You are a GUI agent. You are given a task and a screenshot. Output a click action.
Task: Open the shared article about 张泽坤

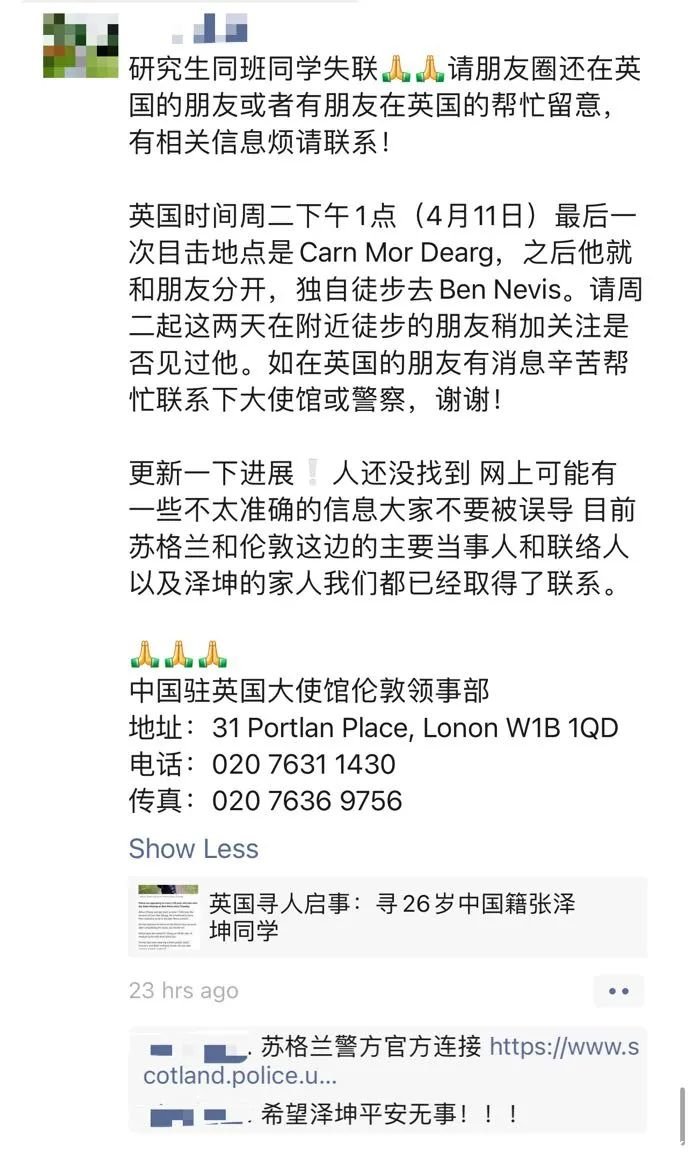(x=388, y=916)
